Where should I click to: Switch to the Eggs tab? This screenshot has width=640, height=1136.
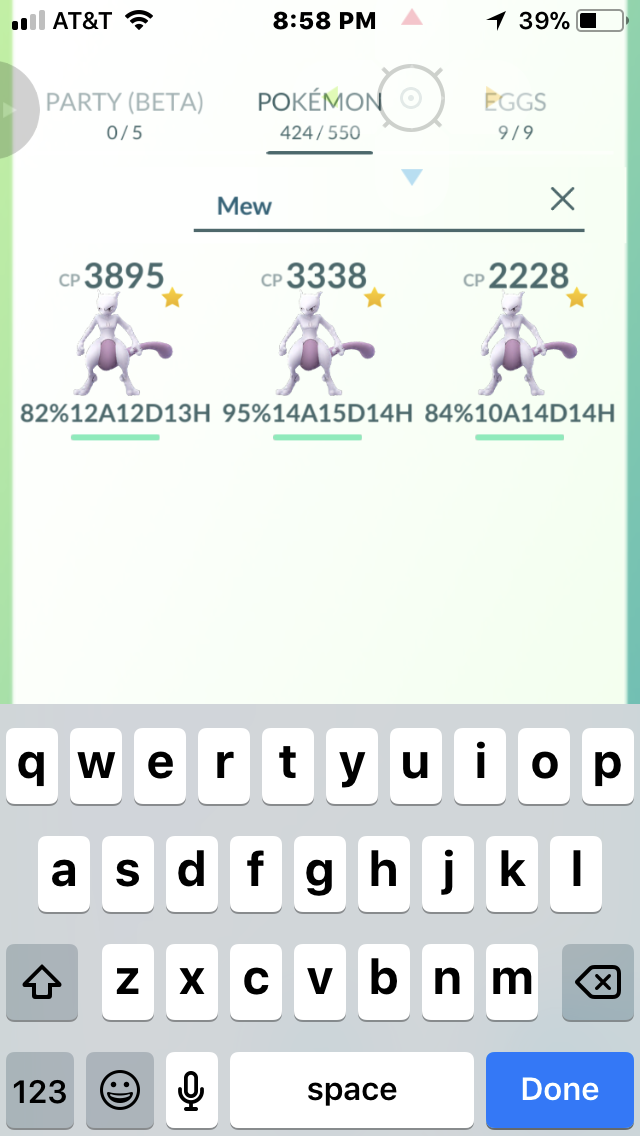(x=516, y=114)
